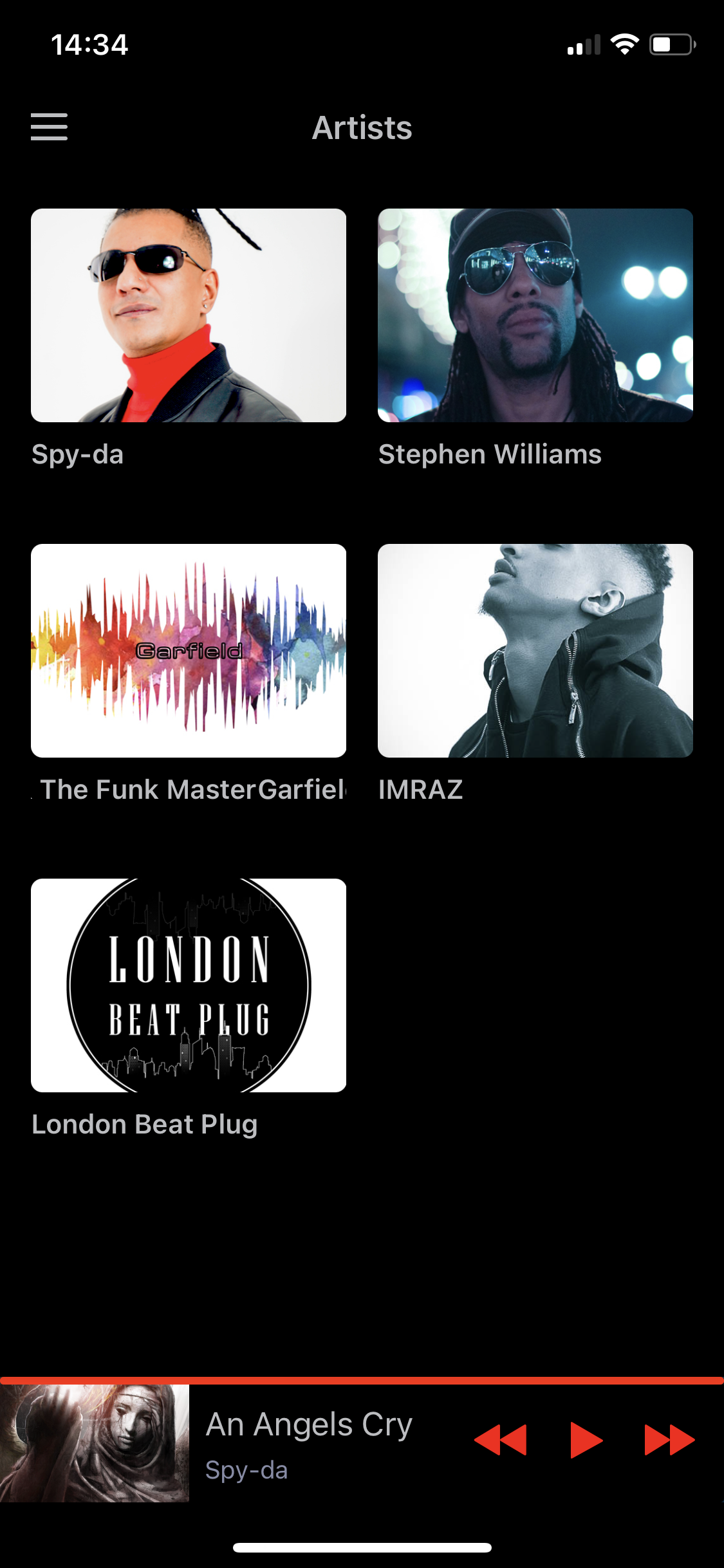
Task: Open The Funk Master Garfield artist card
Action: (x=189, y=651)
